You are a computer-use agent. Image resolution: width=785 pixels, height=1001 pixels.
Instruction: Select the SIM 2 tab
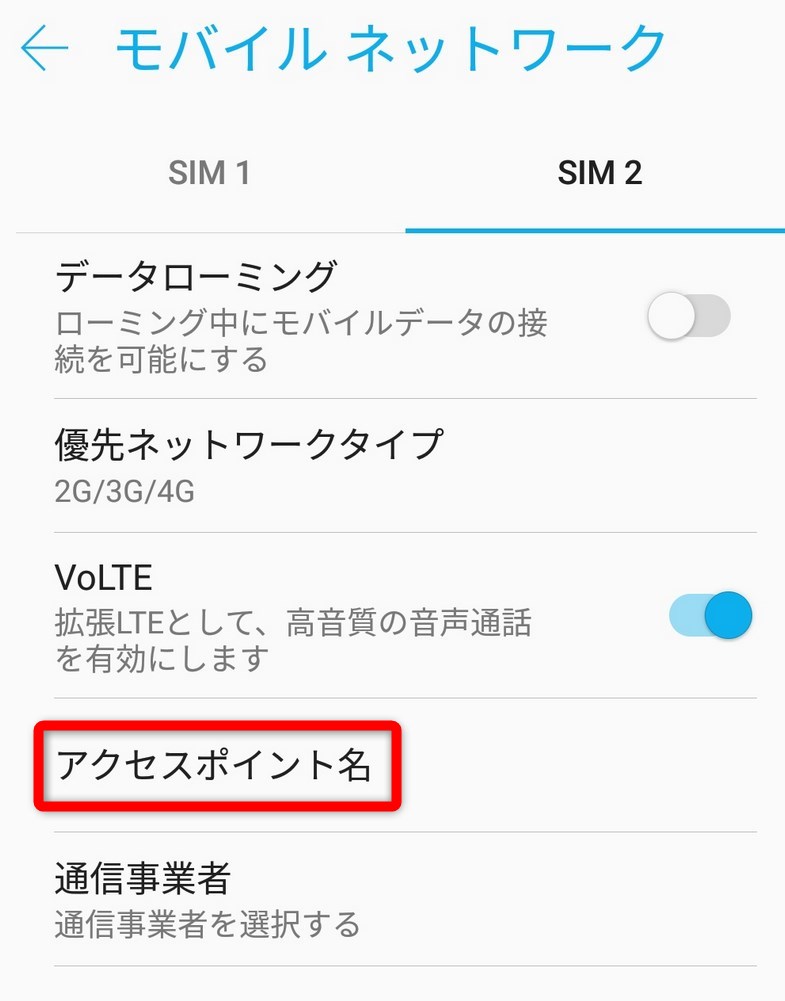coord(599,173)
